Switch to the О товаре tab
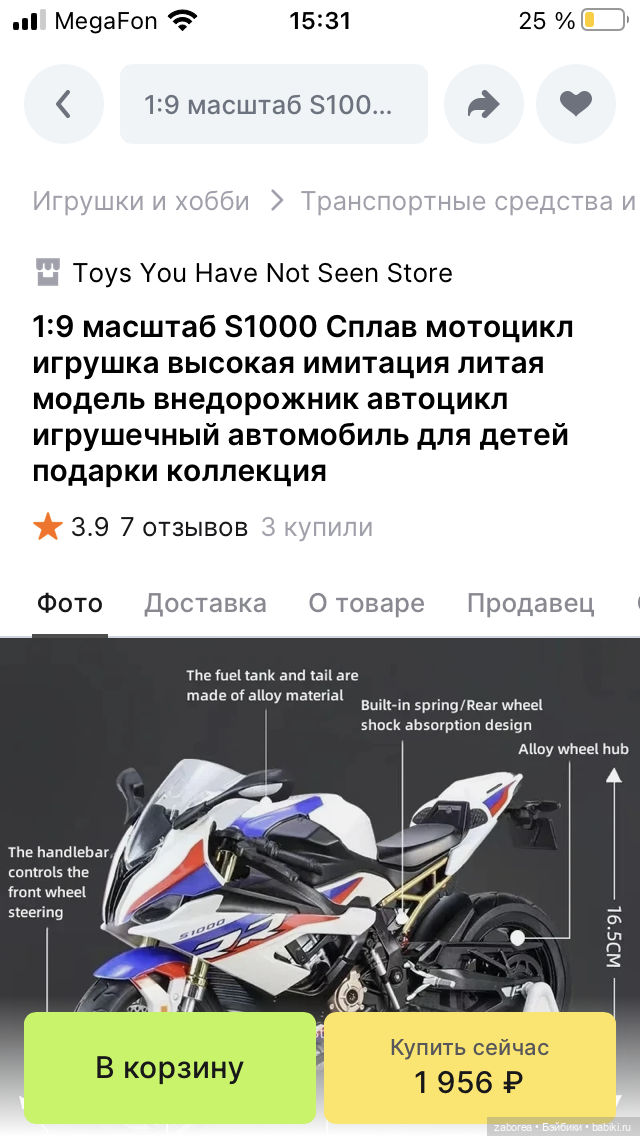This screenshot has width=640, height=1136. (x=366, y=603)
